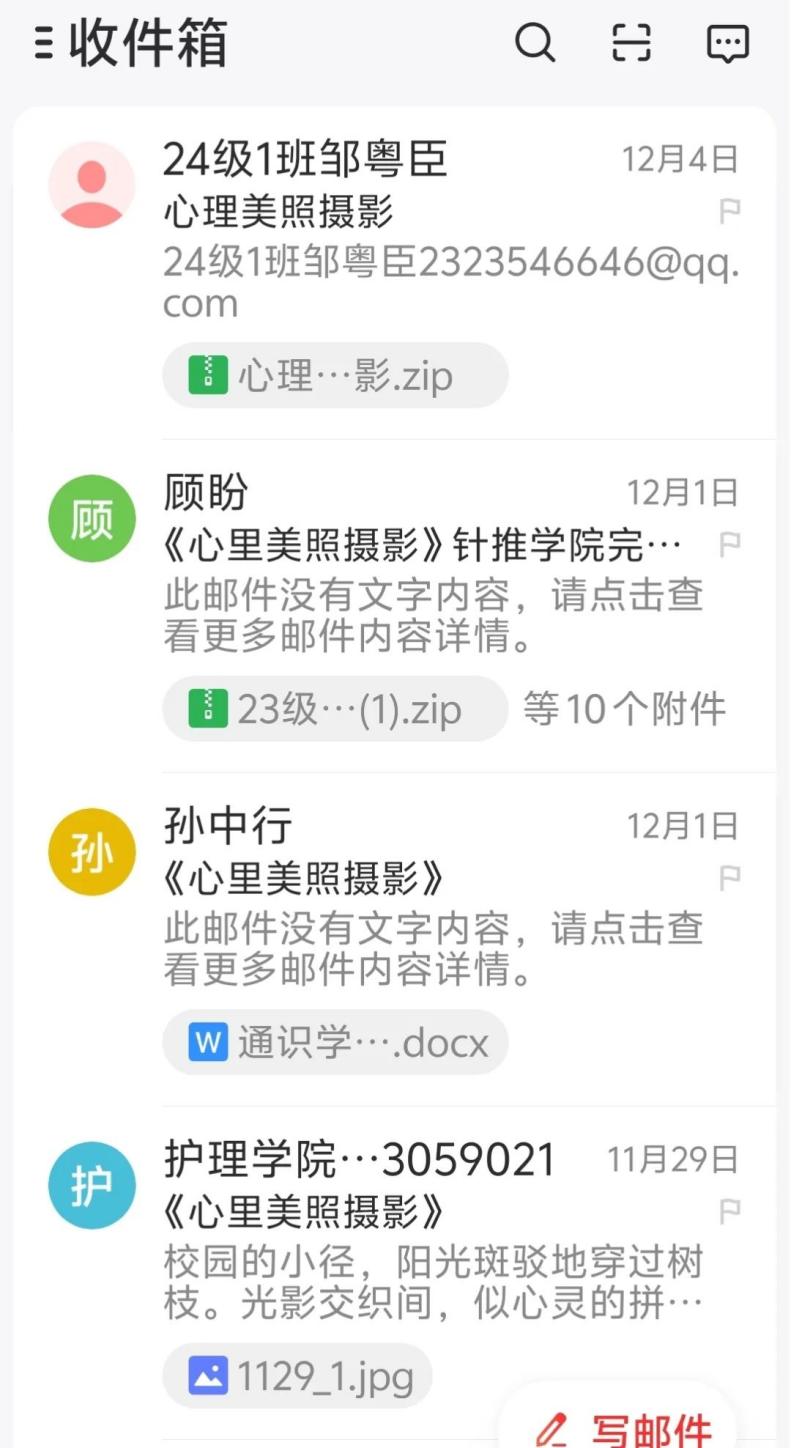Open the 心理…影.zip attachment
This screenshot has height=1448, width=791.
click(335, 376)
